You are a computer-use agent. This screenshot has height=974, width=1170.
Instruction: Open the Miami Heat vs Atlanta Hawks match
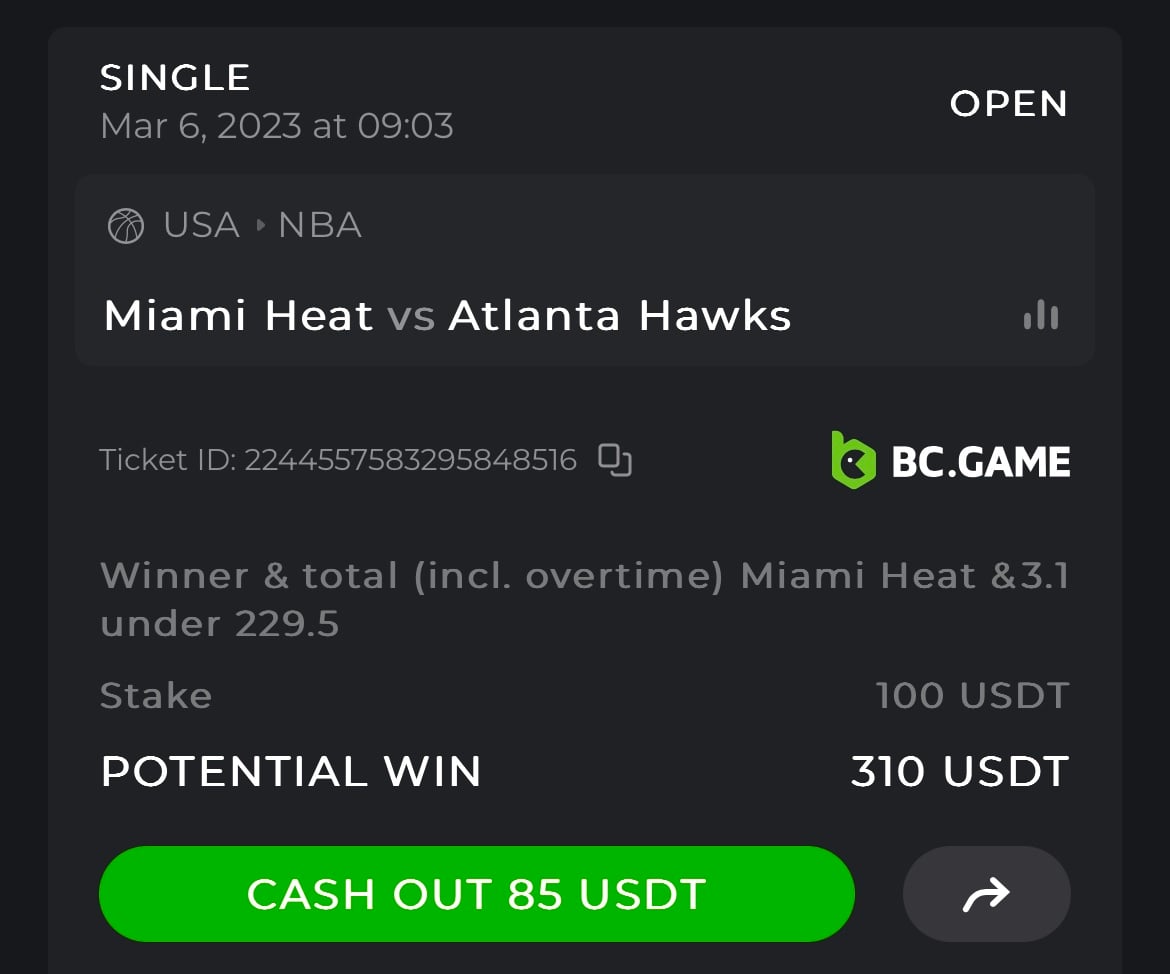coord(447,316)
